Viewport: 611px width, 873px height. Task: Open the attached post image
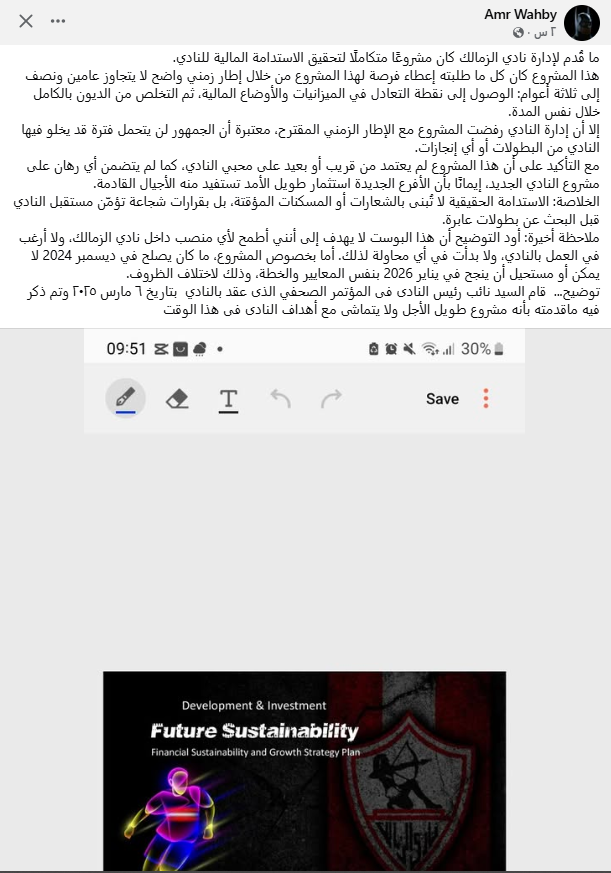click(x=305, y=600)
